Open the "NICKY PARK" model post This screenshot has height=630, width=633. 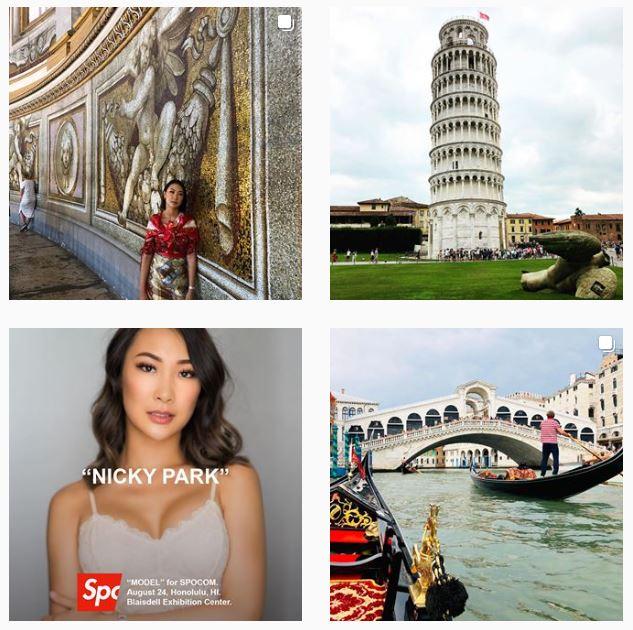coord(155,474)
